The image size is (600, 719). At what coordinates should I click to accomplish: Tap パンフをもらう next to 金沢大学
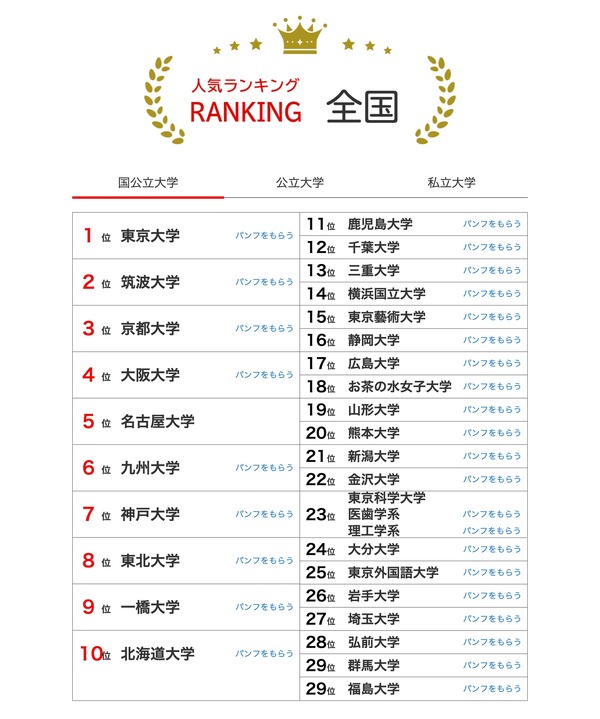492,479
